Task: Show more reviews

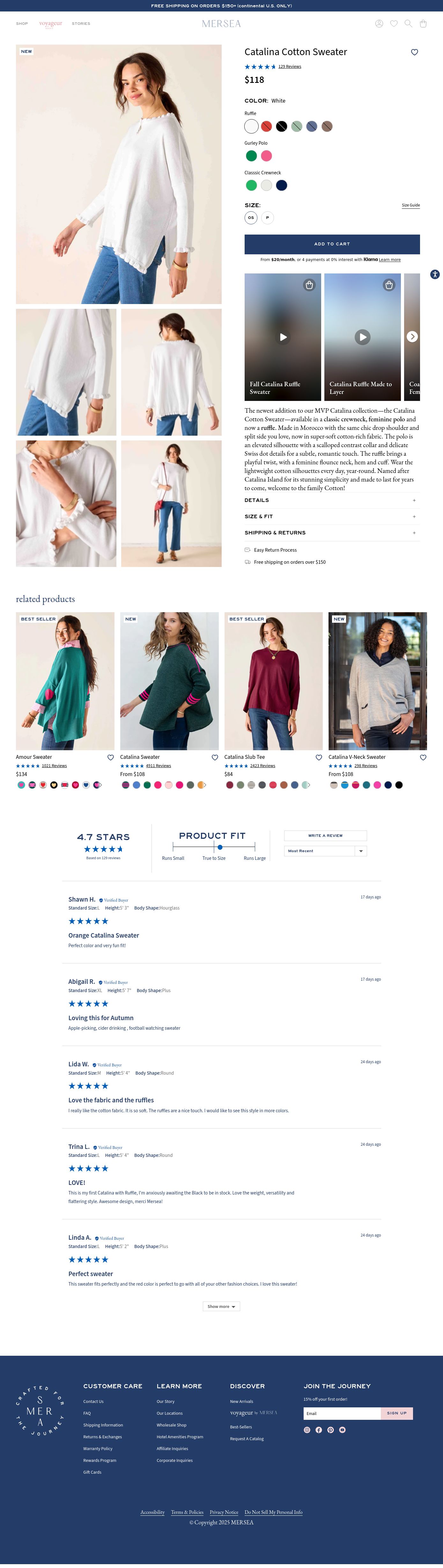Action: click(221, 1306)
